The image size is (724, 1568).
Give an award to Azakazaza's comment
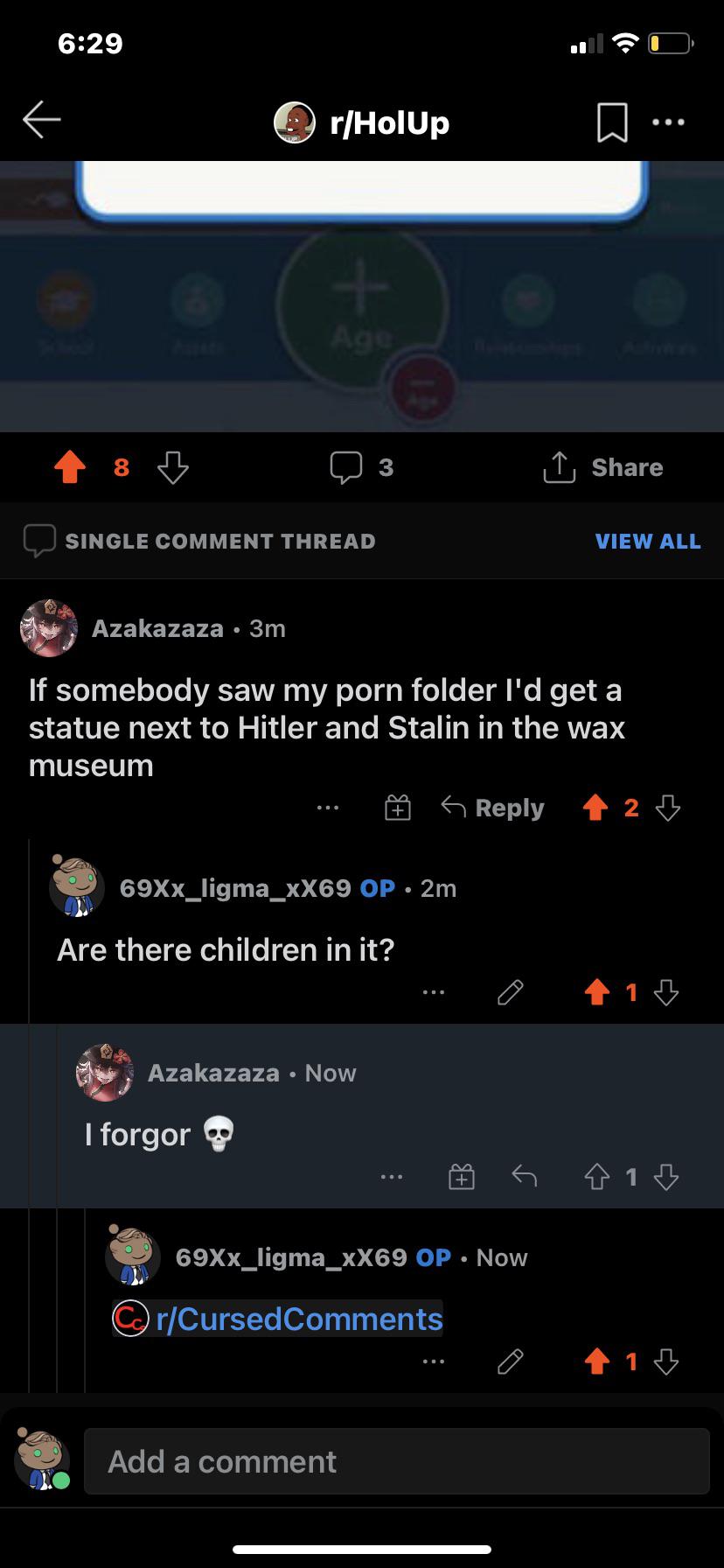pos(398,807)
